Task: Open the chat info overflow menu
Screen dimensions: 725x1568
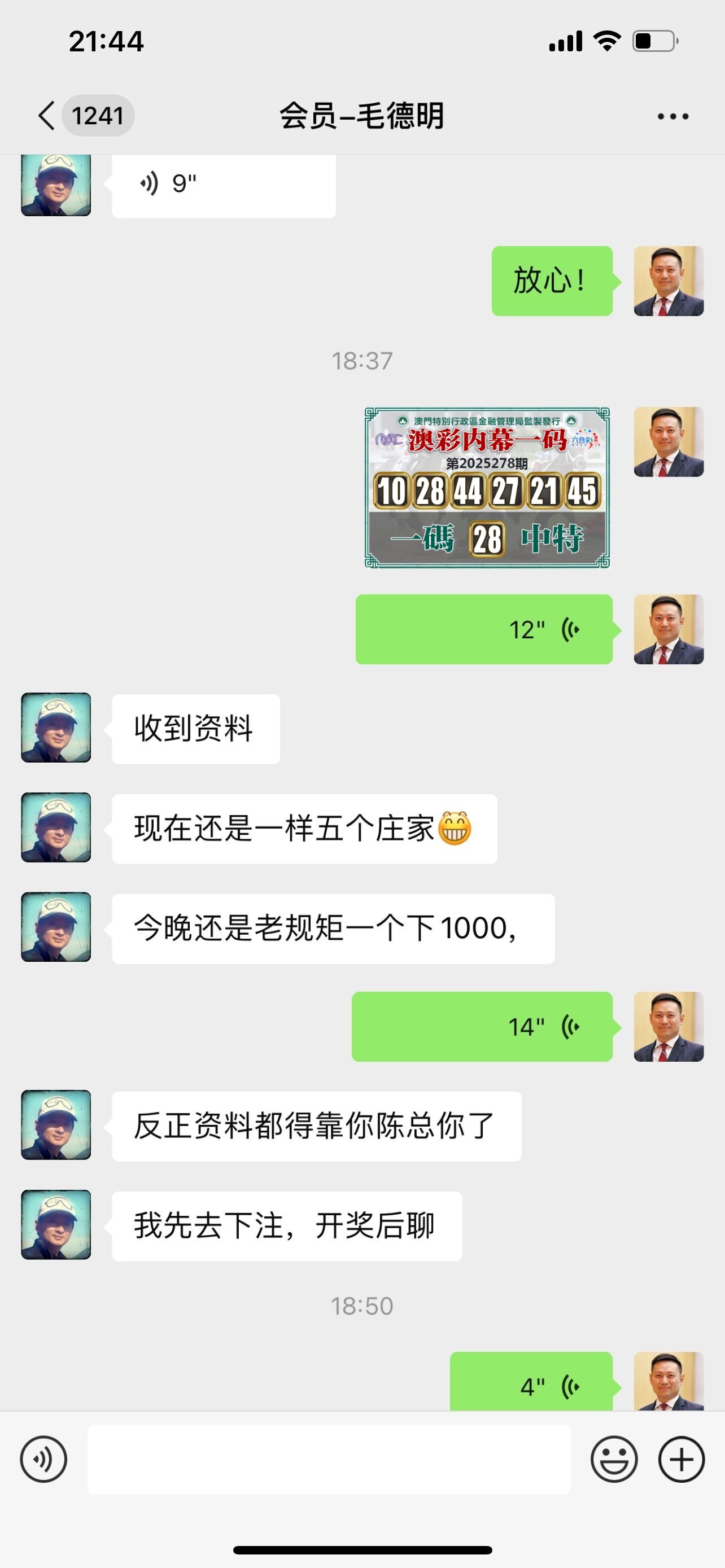Action: click(672, 116)
